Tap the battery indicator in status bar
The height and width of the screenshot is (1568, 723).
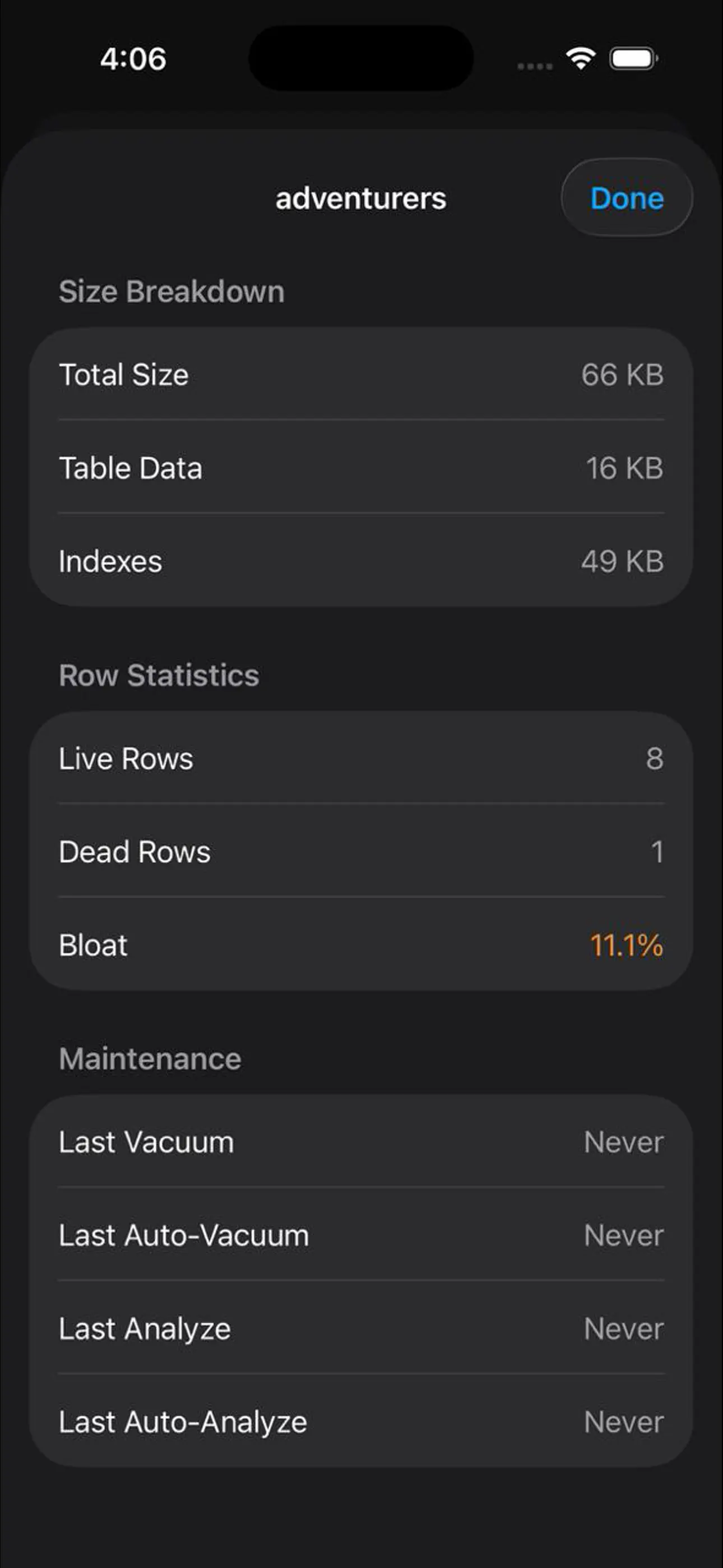click(x=633, y=58)
